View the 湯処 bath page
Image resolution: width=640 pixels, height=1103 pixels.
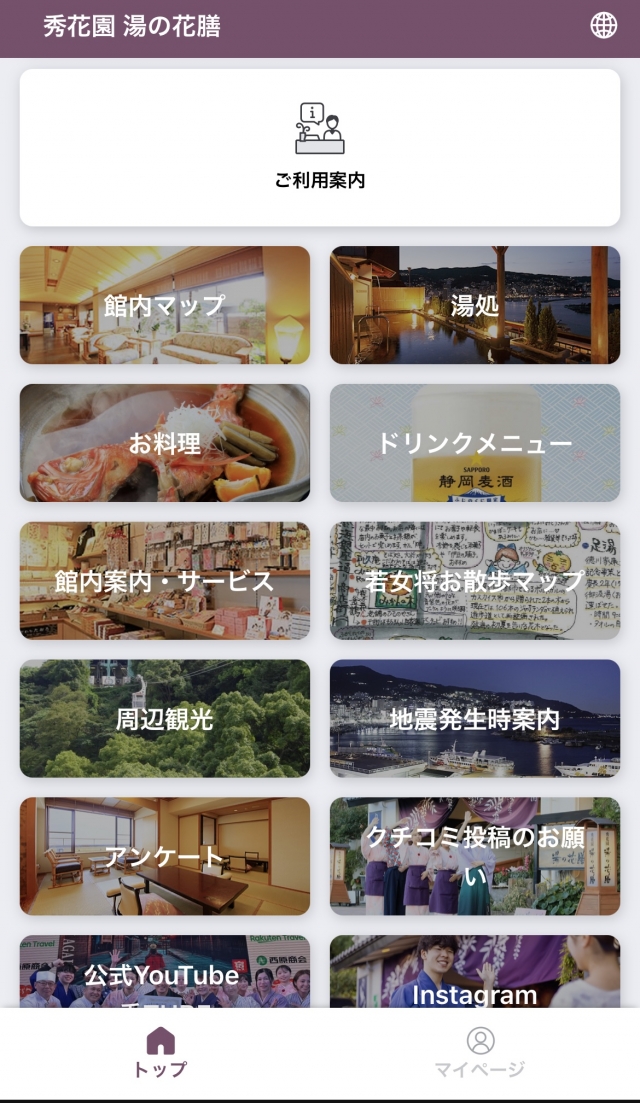(475, 305)
